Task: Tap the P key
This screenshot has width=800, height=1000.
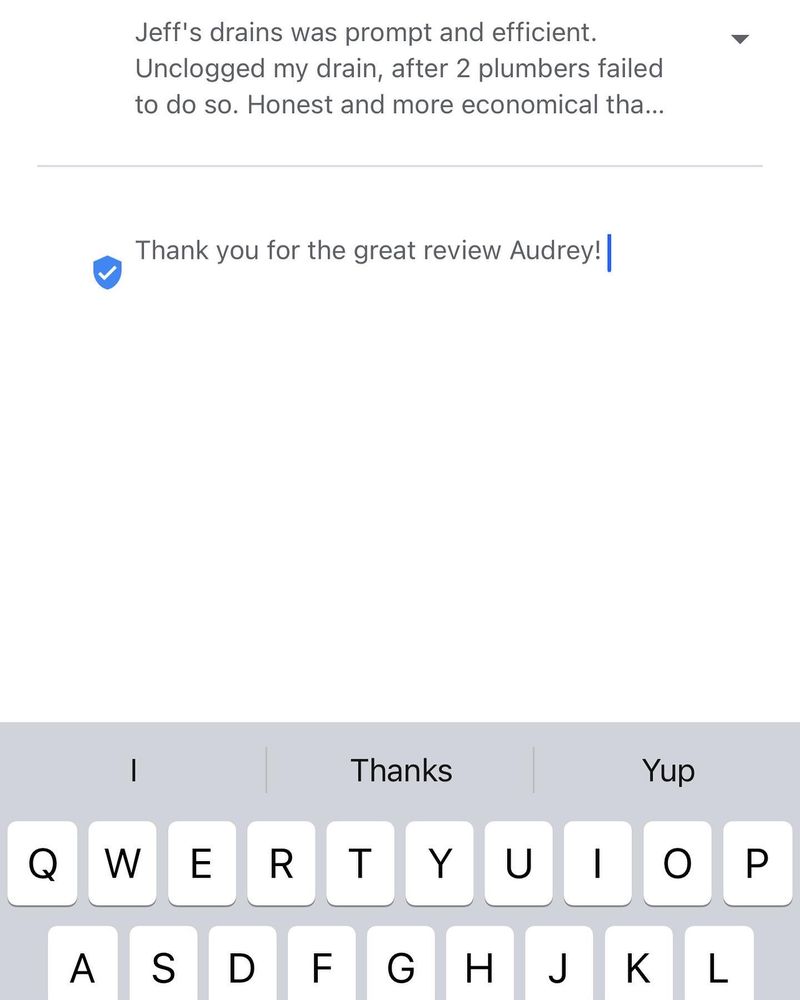Action: tap(757, 863)
